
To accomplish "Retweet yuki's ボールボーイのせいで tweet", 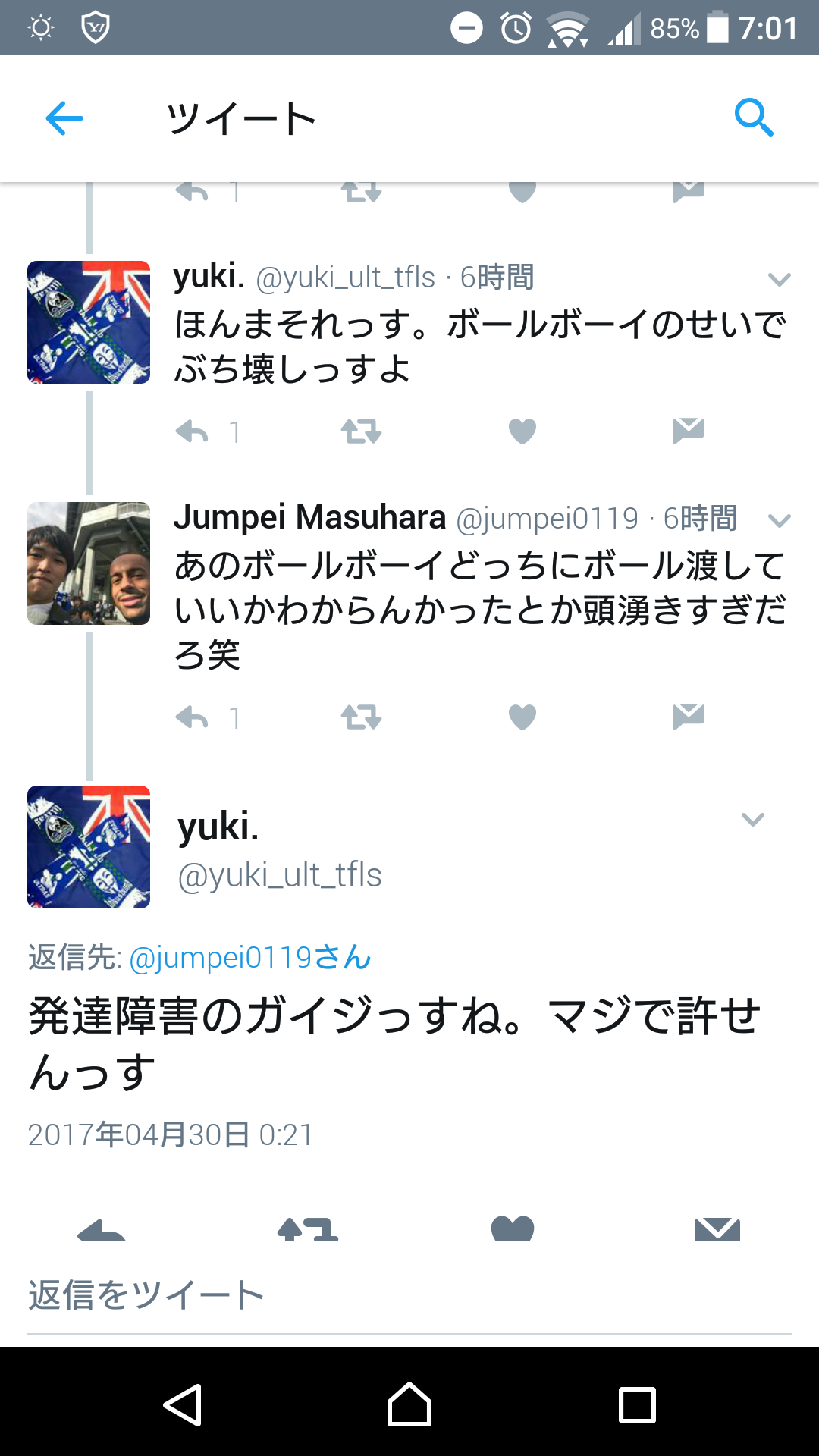I will (361, 432).
